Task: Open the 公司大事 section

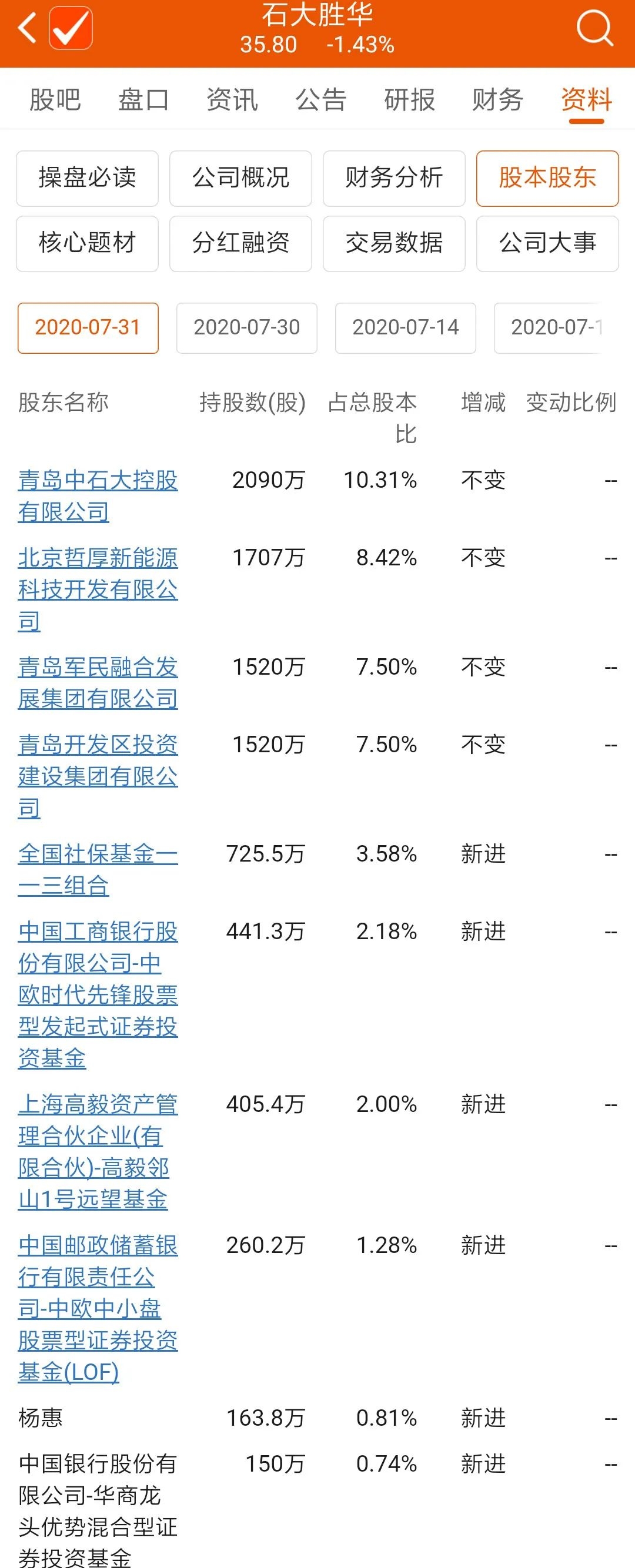Action: tap(547, 243)
